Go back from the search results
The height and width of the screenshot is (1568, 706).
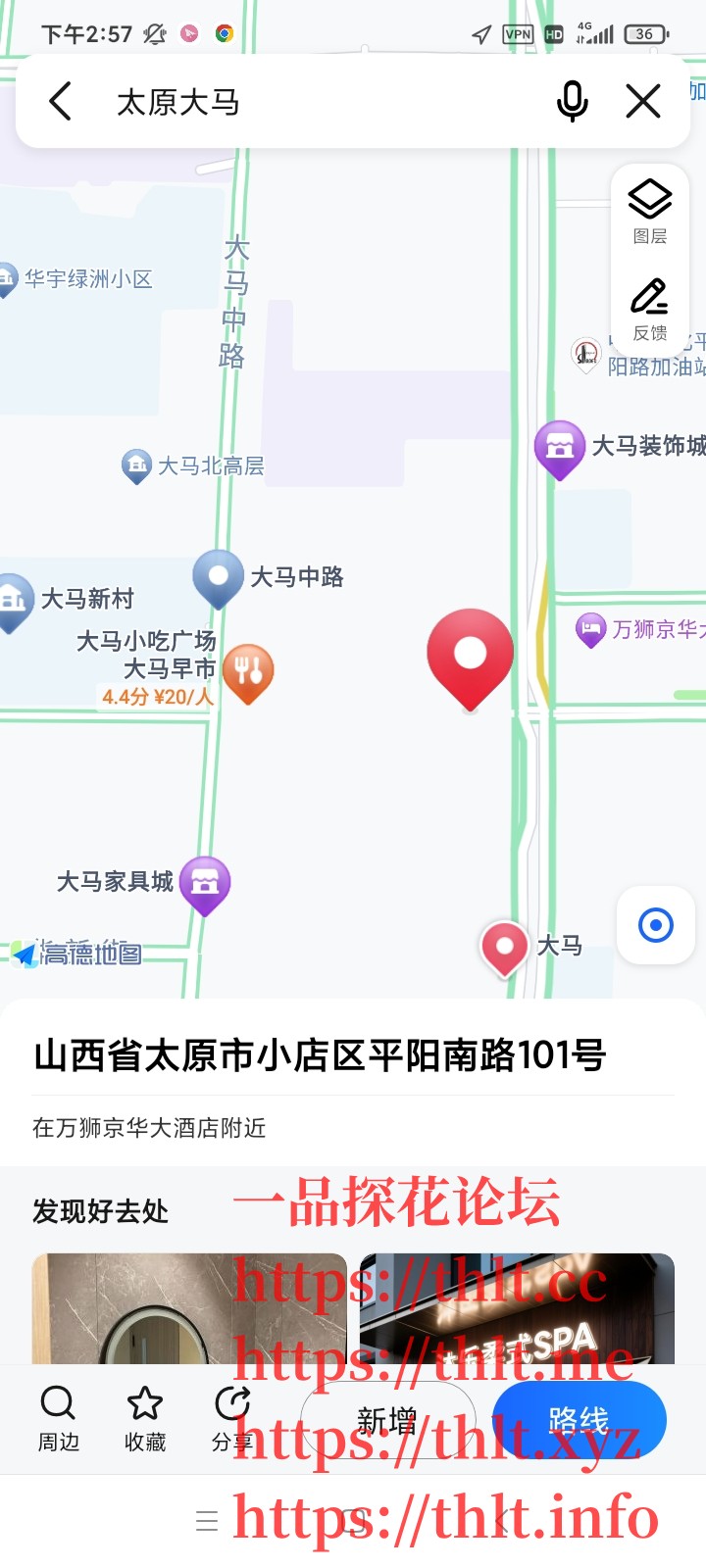pyautogui.click(x=61, y=101)
